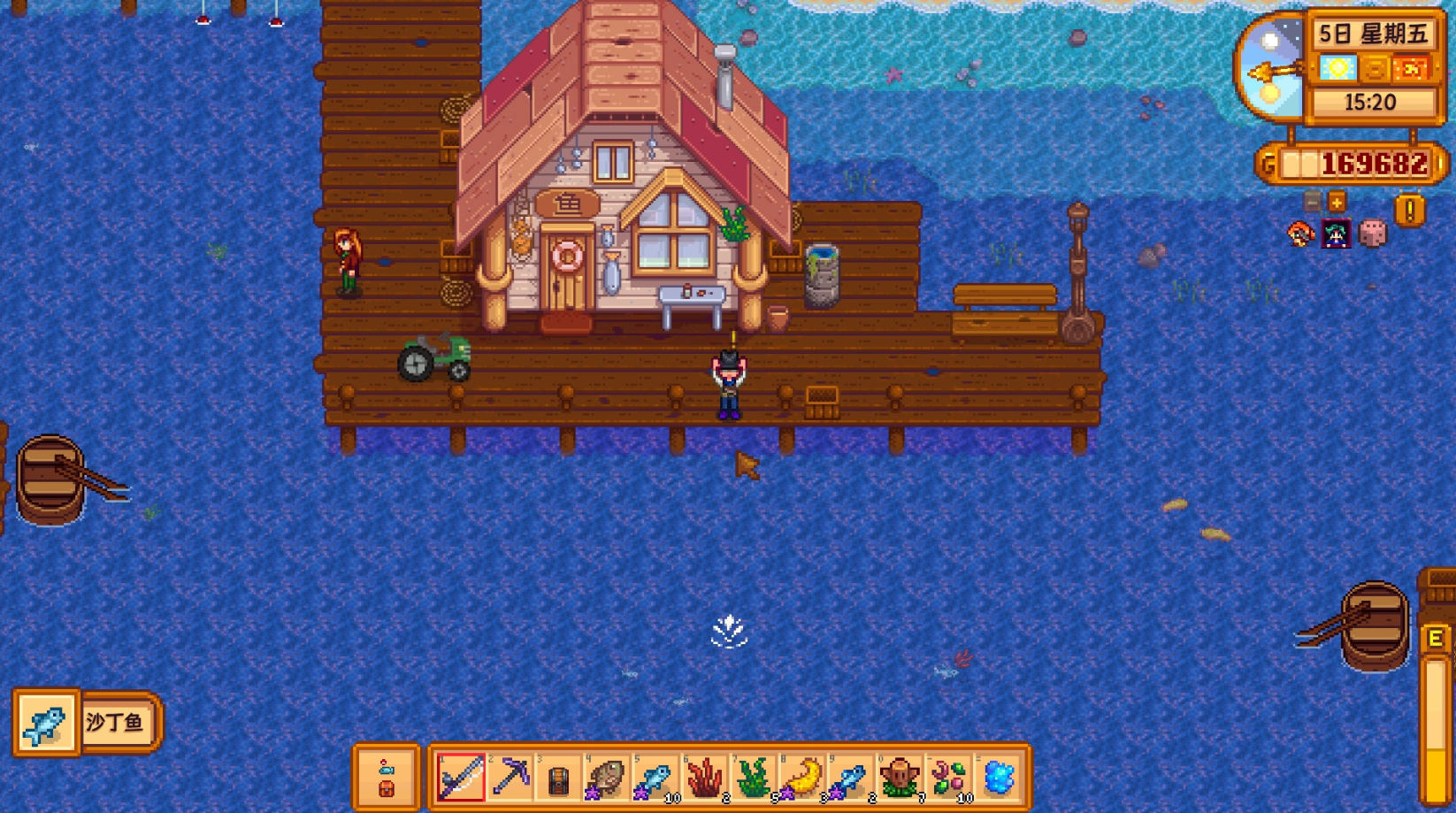
Task: Select the mixed seeds stack of 10
Action: click(x=949, y=778)
